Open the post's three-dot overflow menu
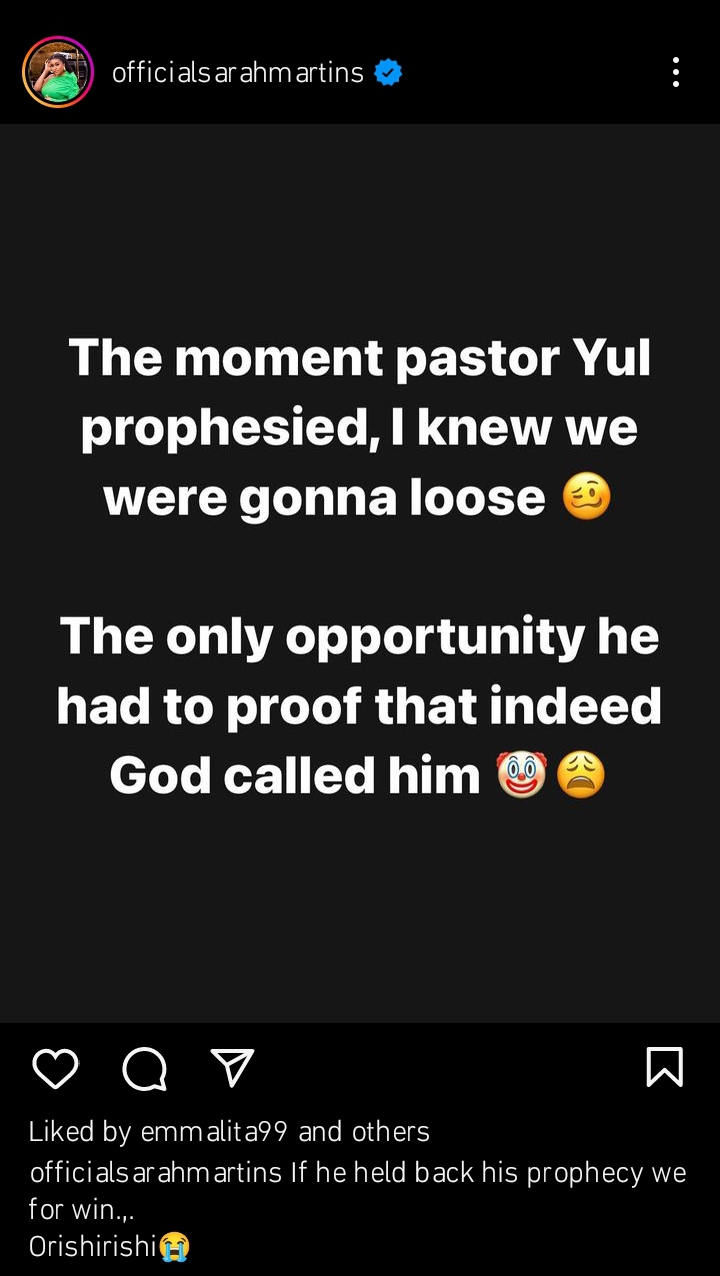This screenshot has width=720, height=1276. coord(676,72)
